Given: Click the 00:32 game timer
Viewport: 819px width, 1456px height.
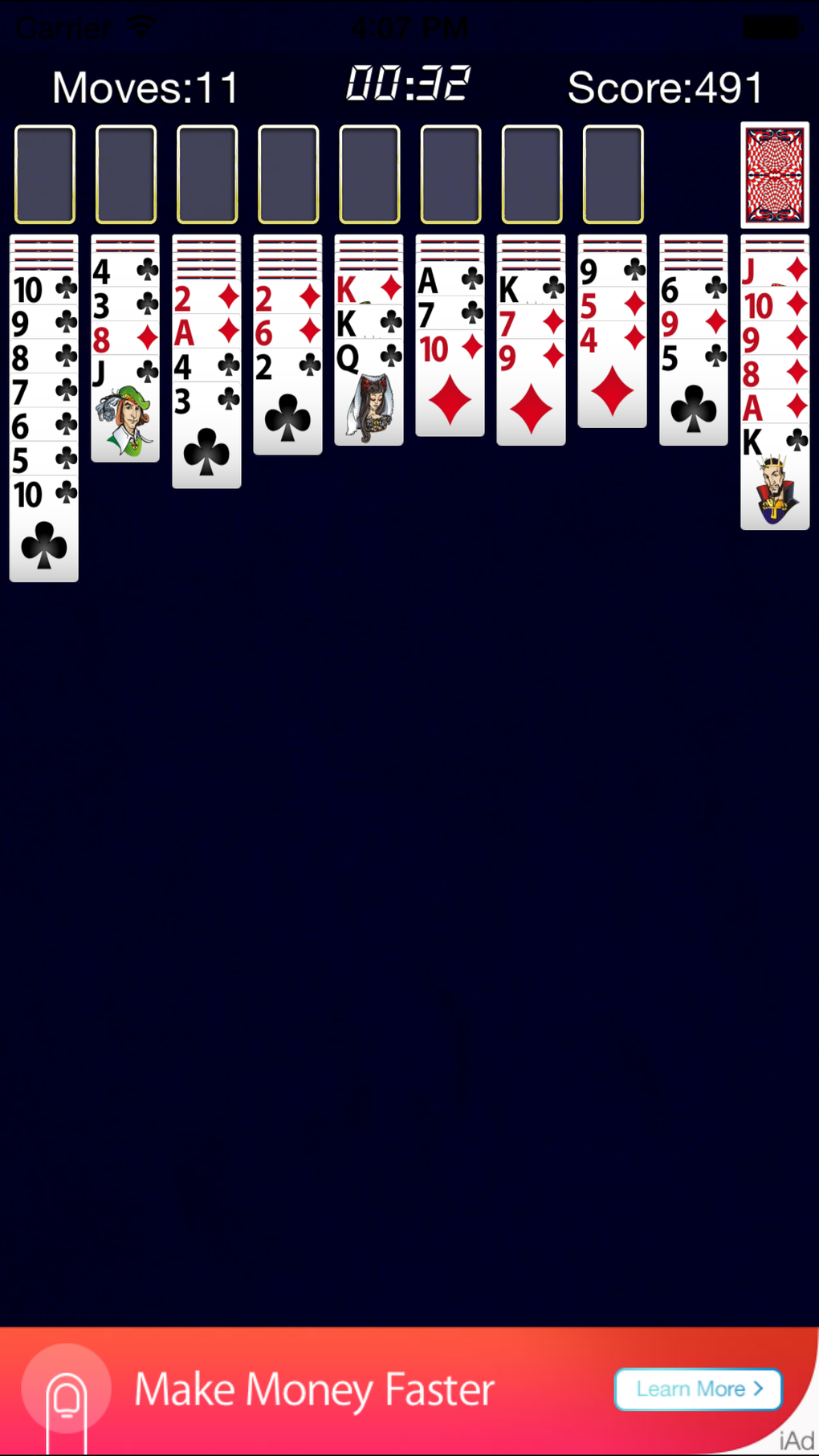Looking at the screenshot, I should (409, 83).
